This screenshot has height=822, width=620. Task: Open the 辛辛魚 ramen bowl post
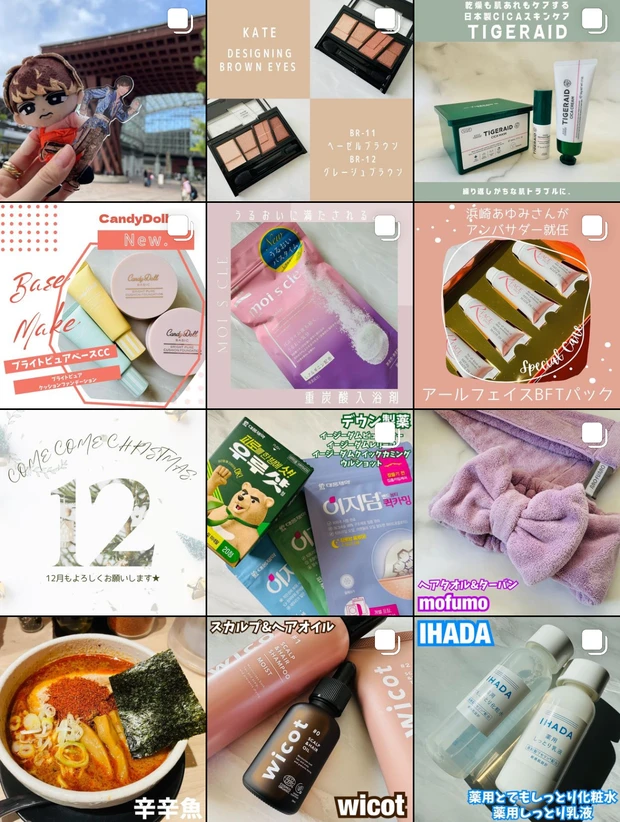click(100, 720)
